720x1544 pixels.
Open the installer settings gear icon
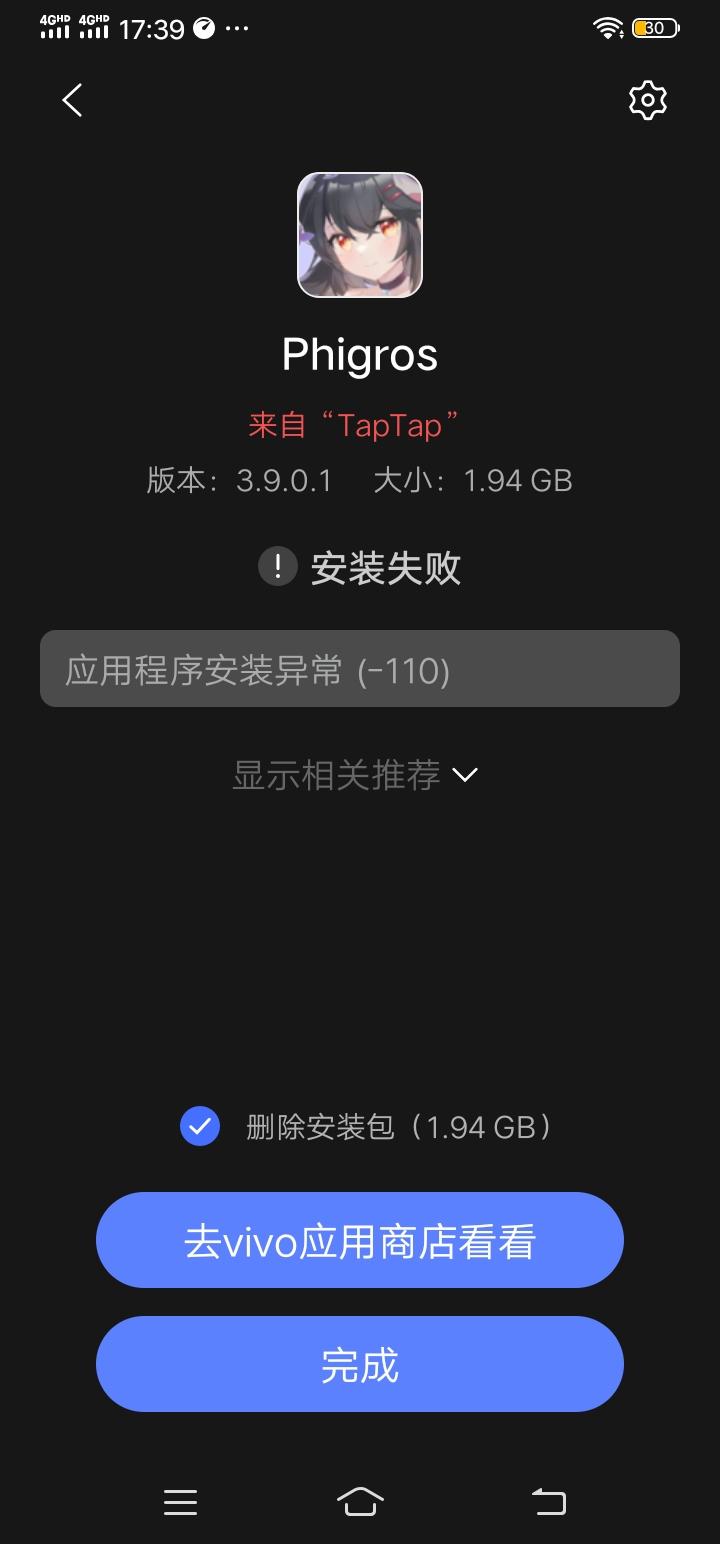[x=647, y=99]
